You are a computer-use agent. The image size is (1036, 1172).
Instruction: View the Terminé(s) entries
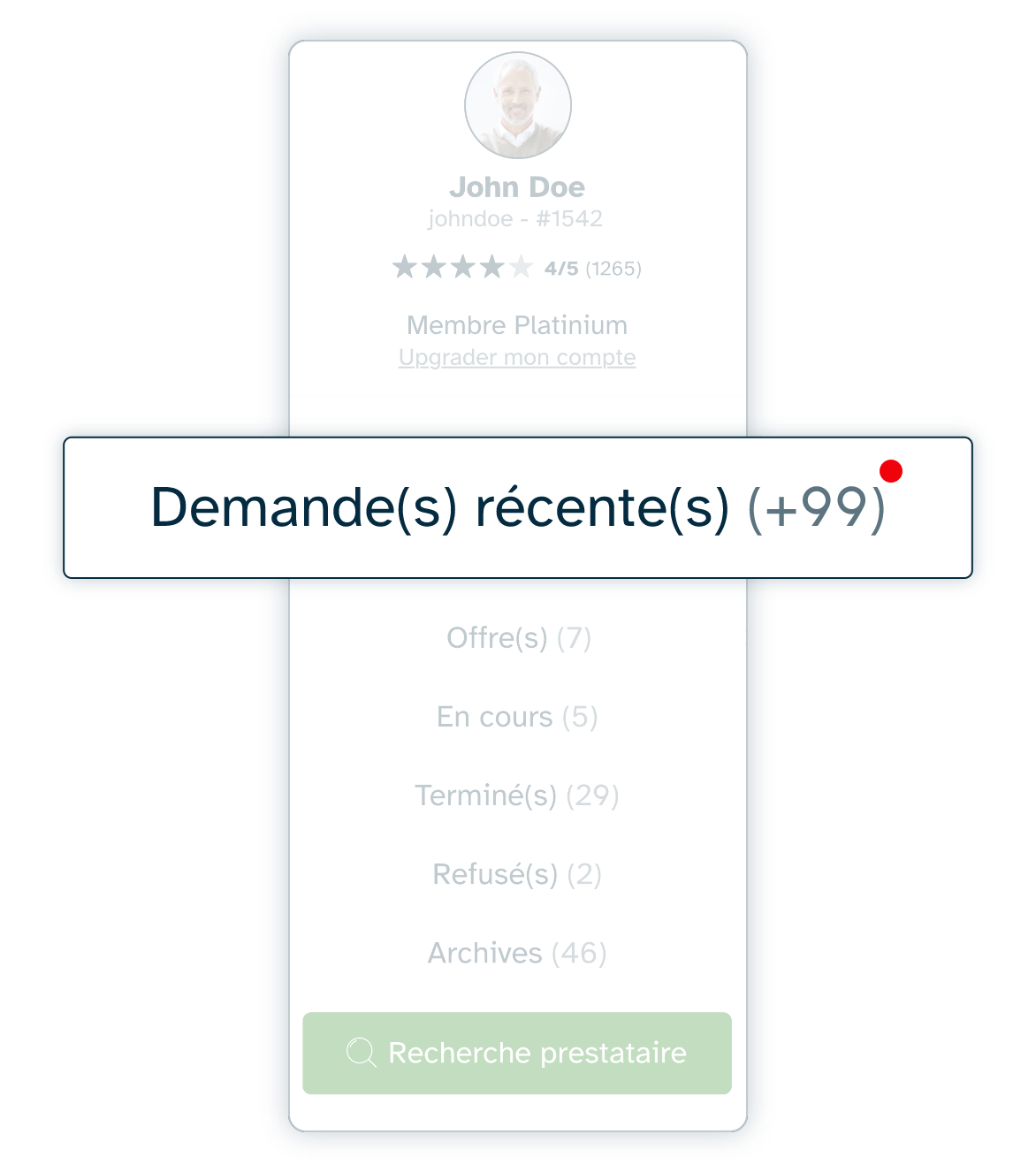[x=518, y=795]
